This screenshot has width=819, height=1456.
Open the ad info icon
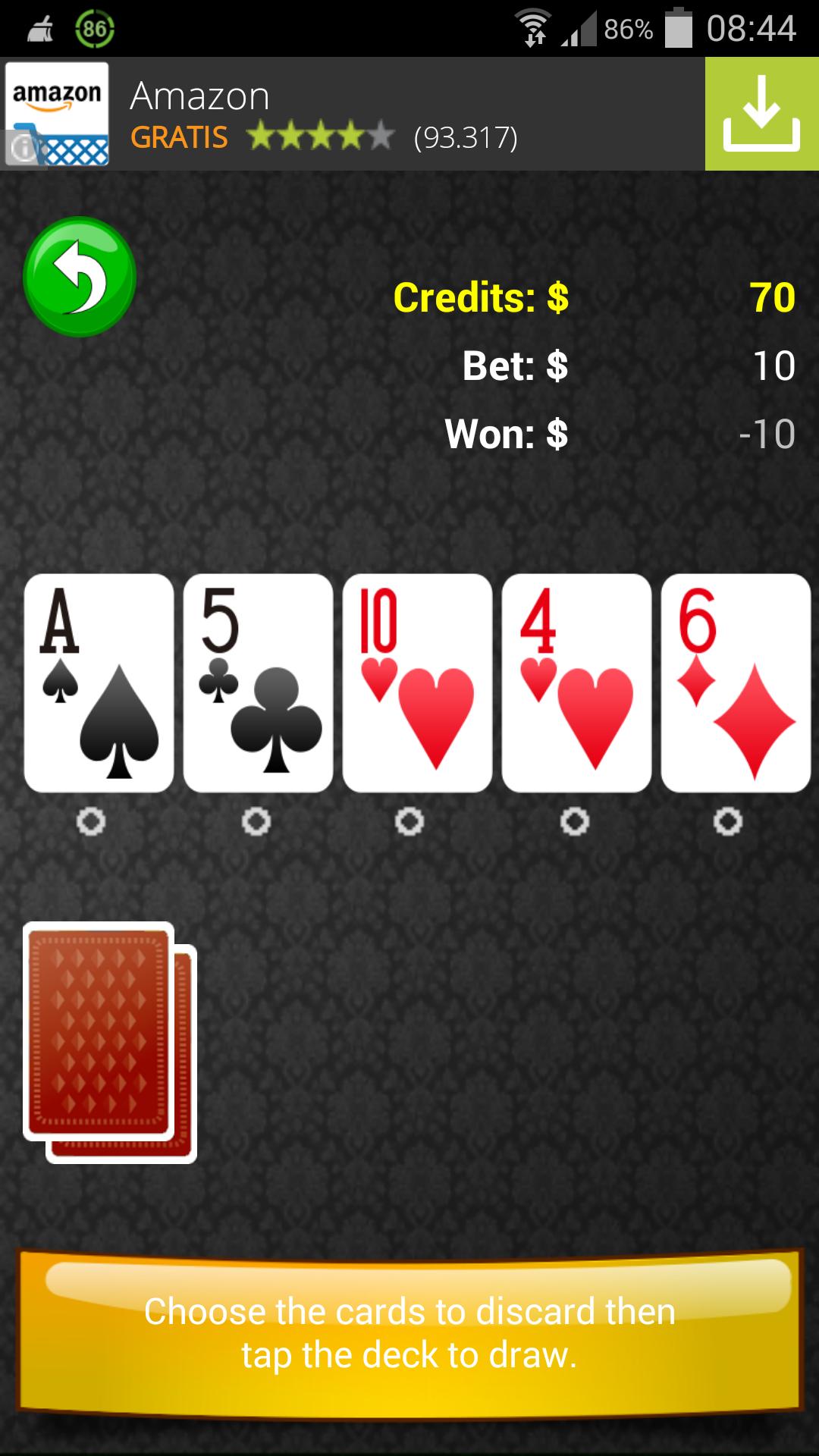coord(21,149)
